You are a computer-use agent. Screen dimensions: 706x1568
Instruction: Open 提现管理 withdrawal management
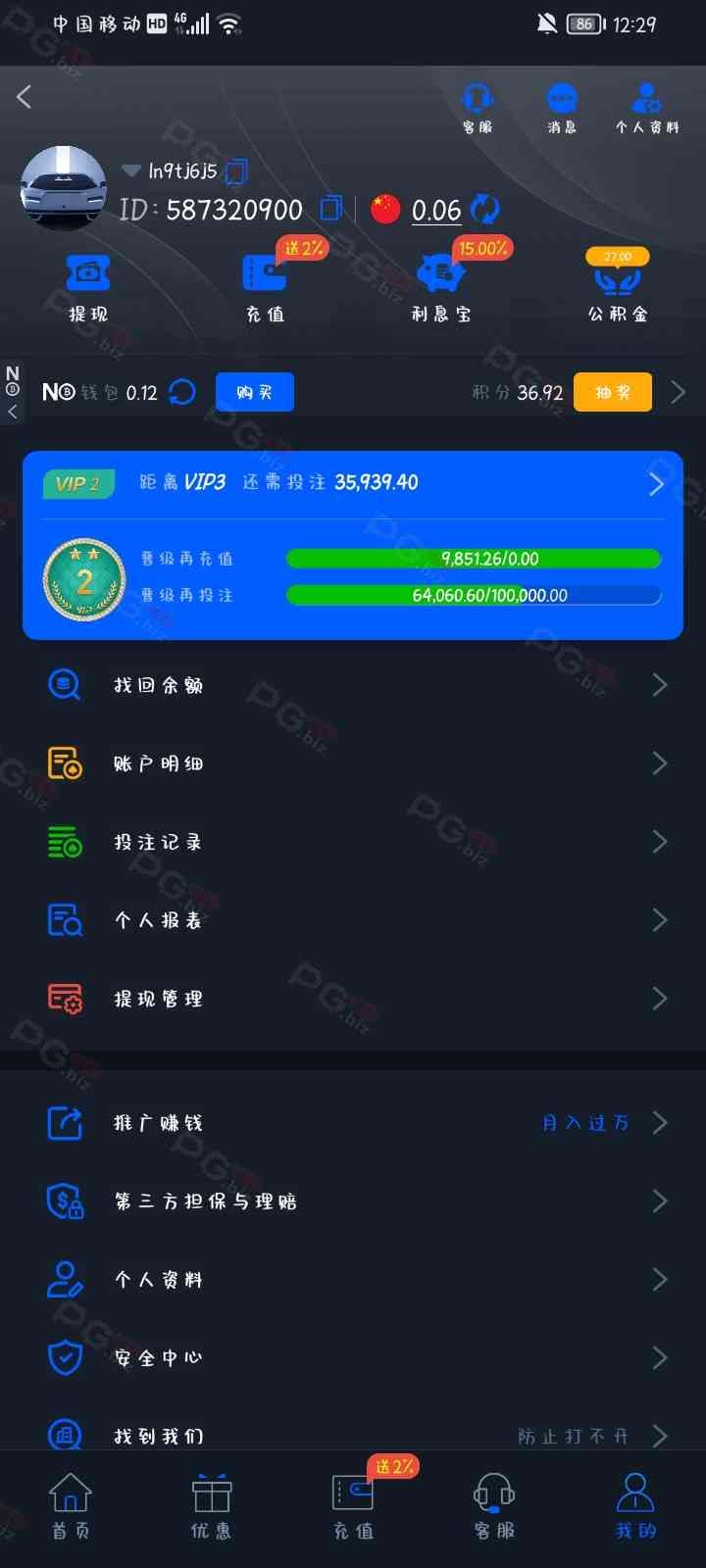pyautogui.click(x=353, y=998)
